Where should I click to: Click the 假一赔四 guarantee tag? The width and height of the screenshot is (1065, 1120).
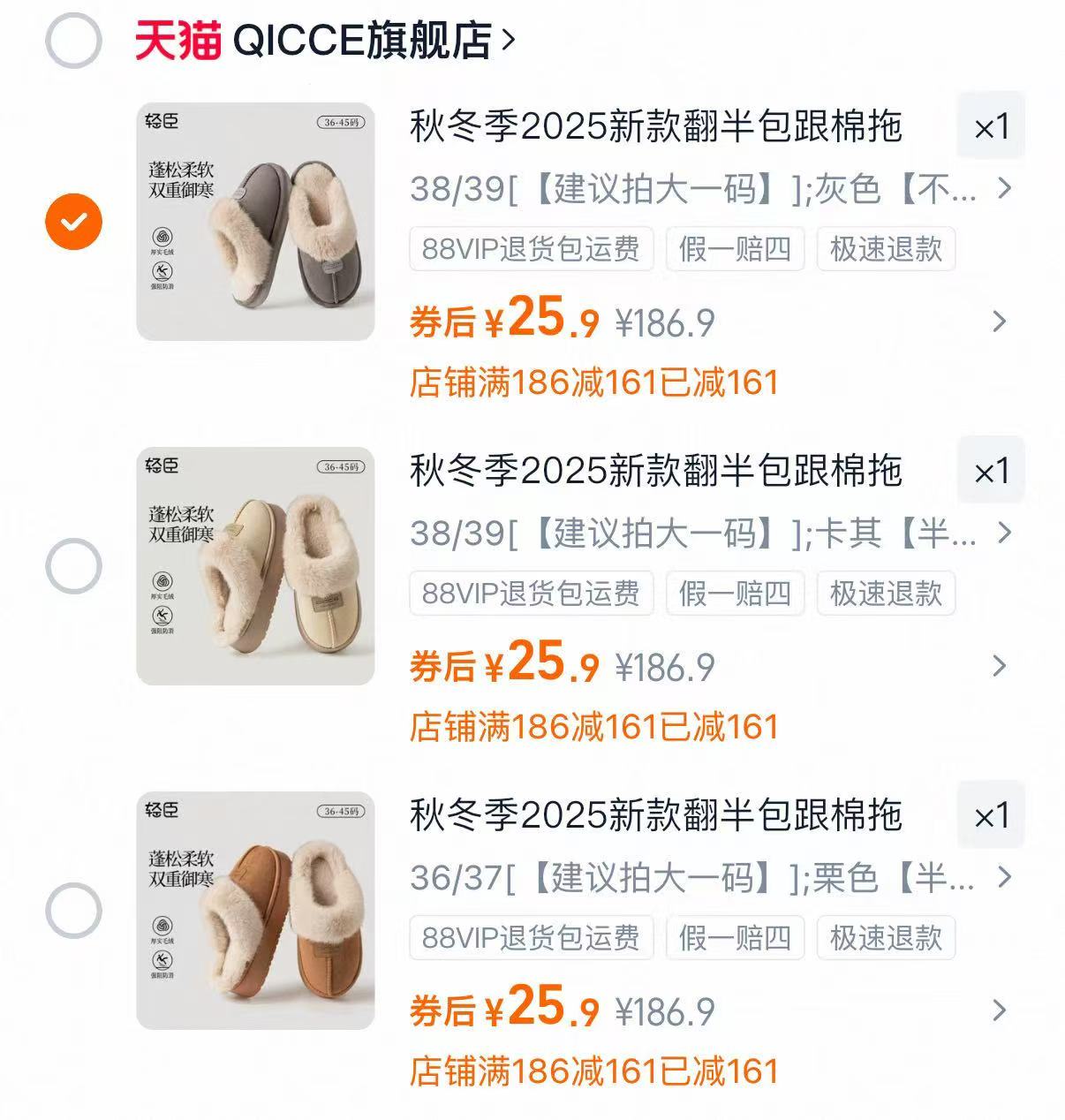pos(736,250)
